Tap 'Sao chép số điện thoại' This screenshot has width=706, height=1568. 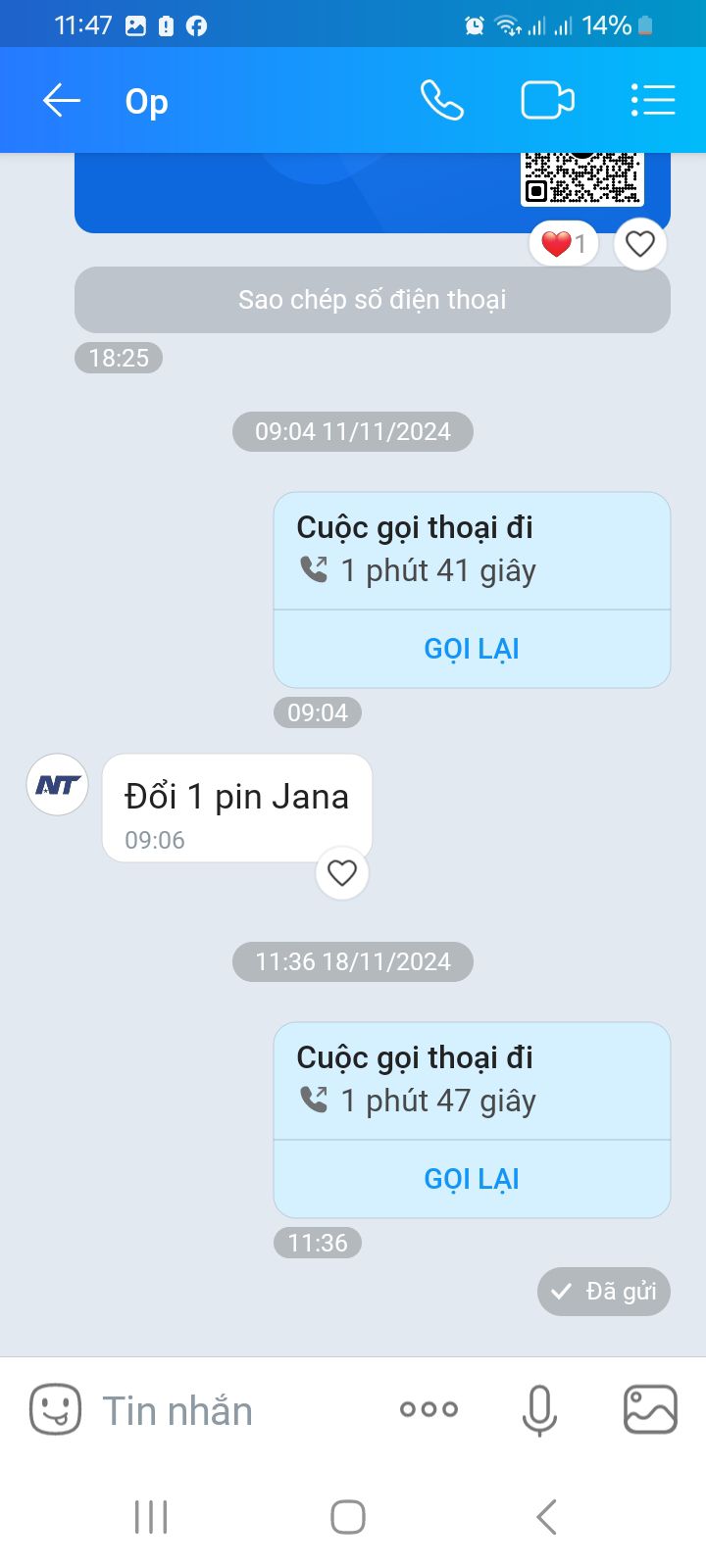[373, 299]
